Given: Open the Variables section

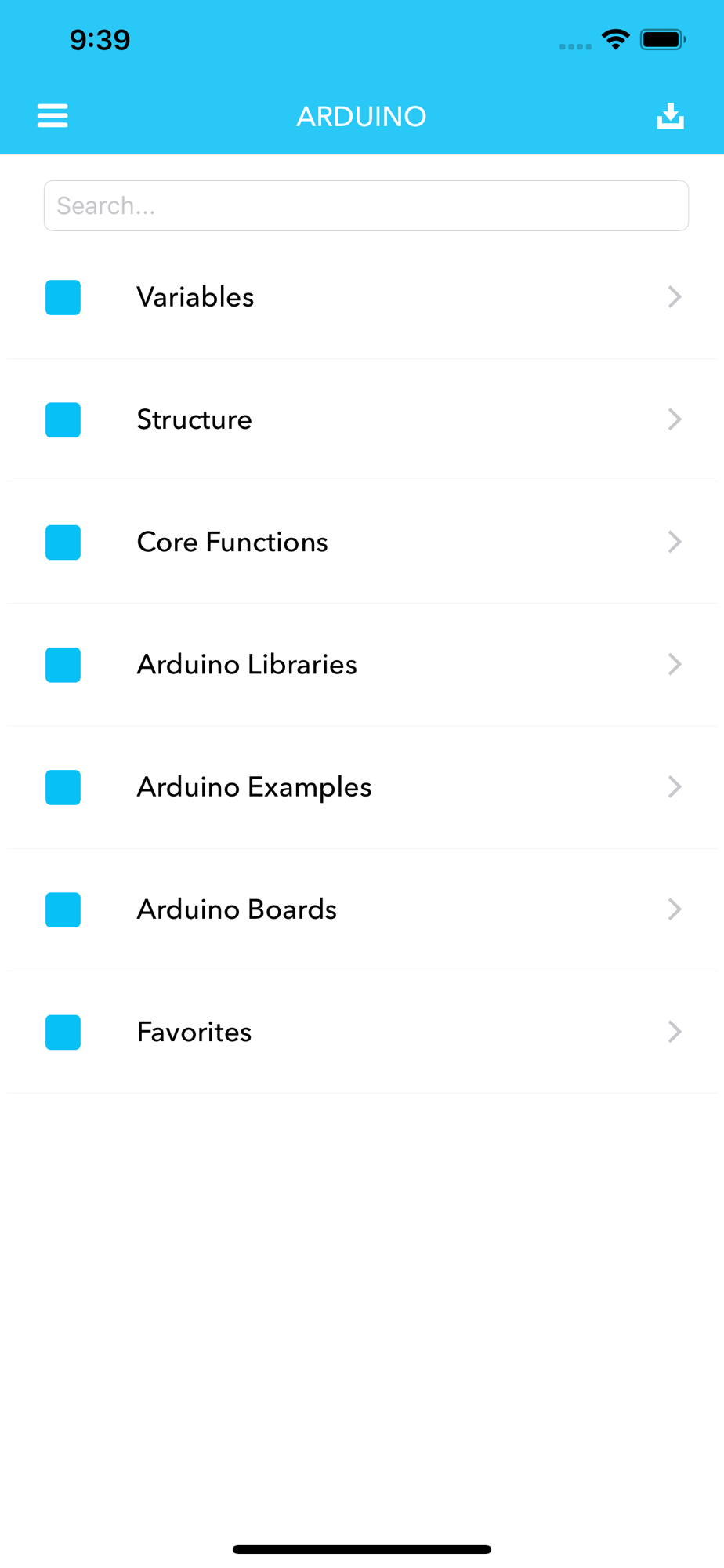Looking at the screenshot, I should pyautogui.click(x=362, y=297).
